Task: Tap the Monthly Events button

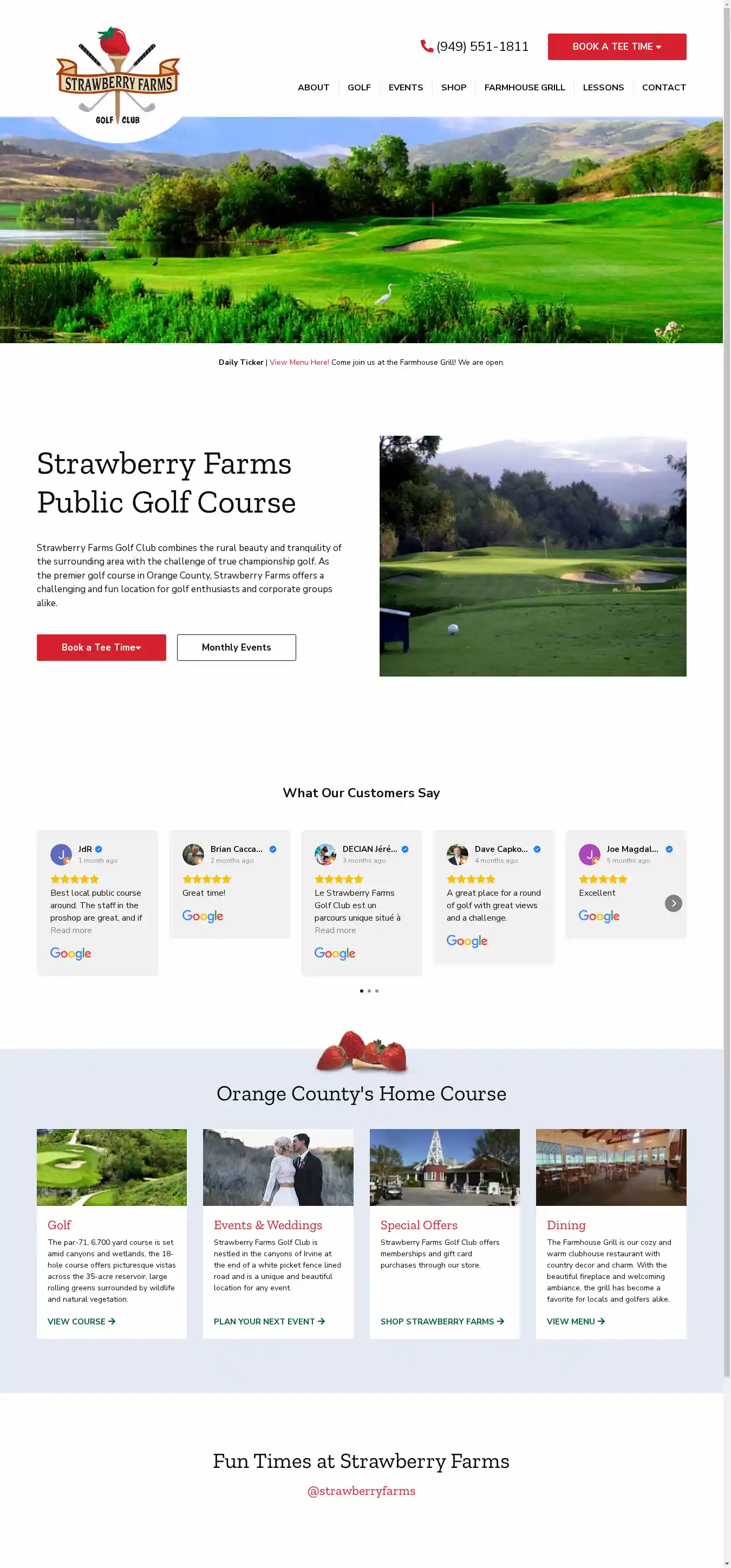Action: tap(236, 647)
